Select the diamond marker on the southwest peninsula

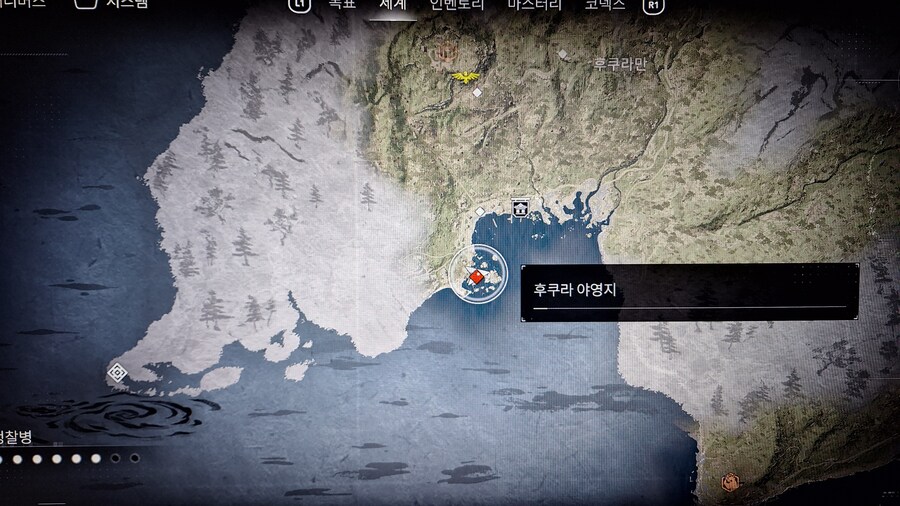[117, 373]
